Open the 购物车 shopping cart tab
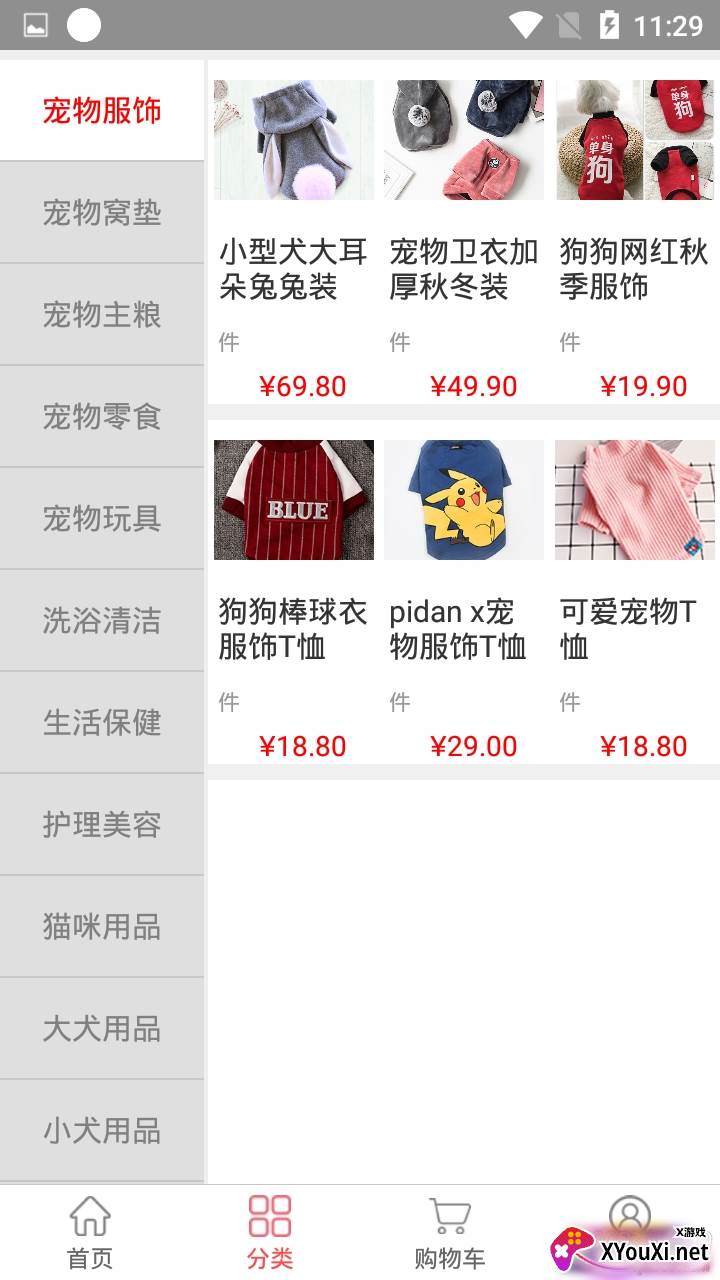 pyautogui.click(x=450, y=1232)
